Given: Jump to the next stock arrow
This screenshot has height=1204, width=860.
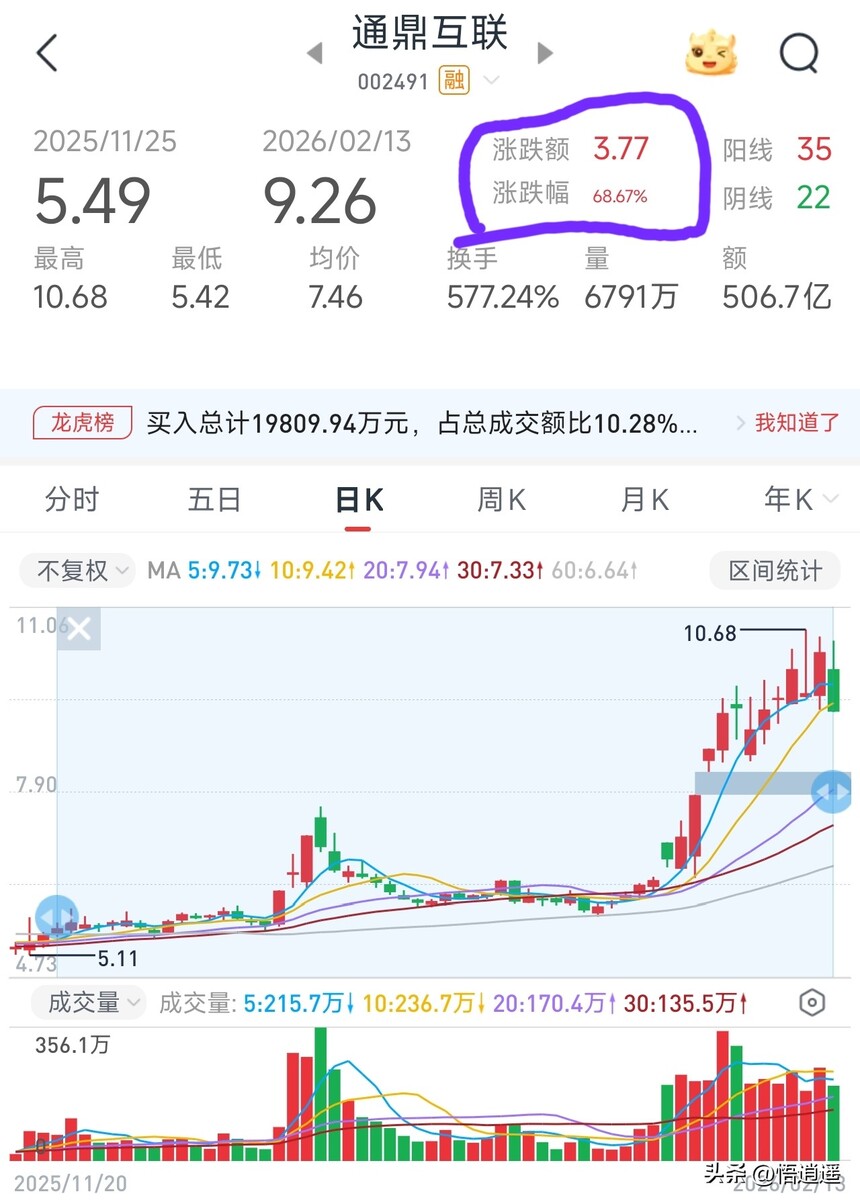Looking at the screenshot, I should point(545,53).
